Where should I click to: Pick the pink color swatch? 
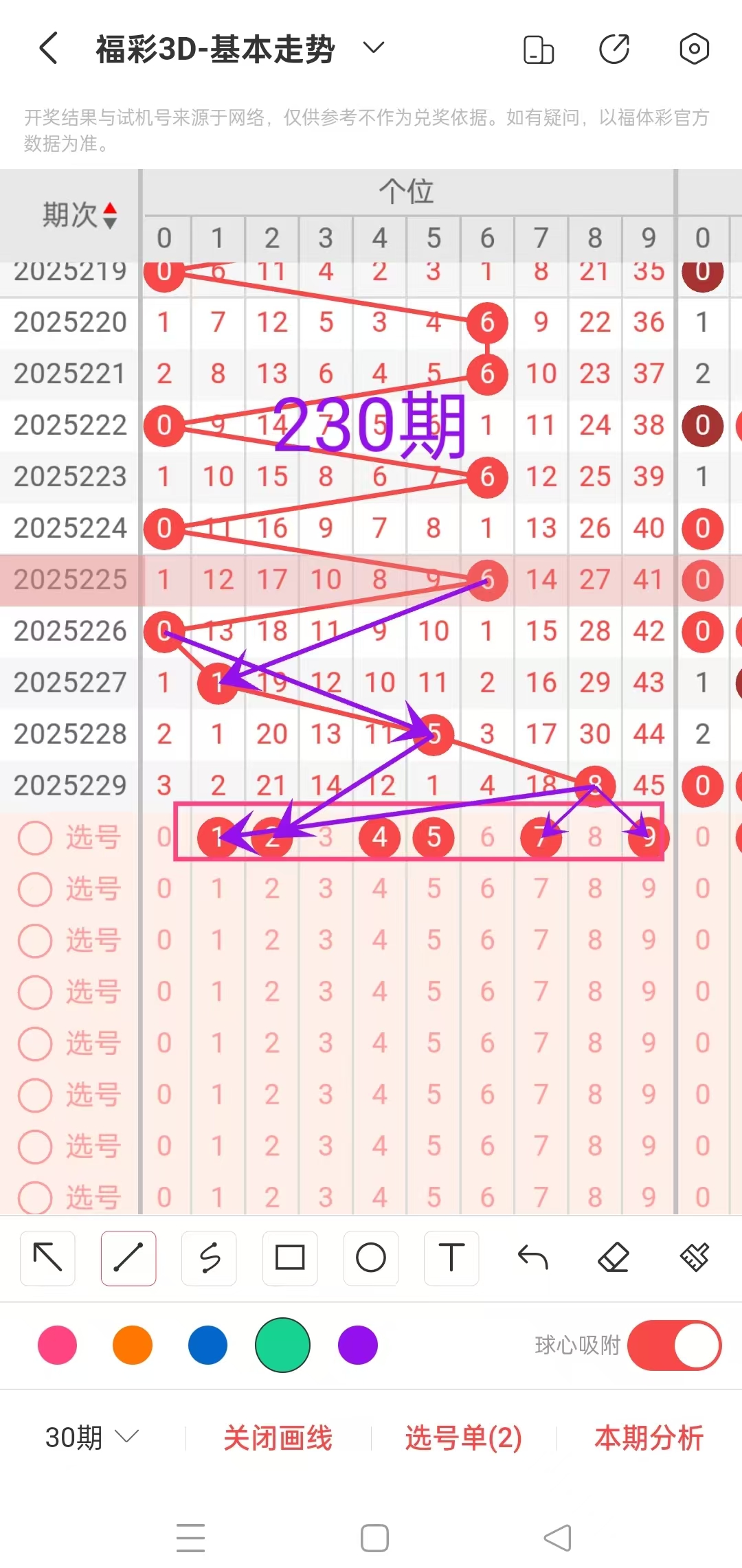(57, 1345)
